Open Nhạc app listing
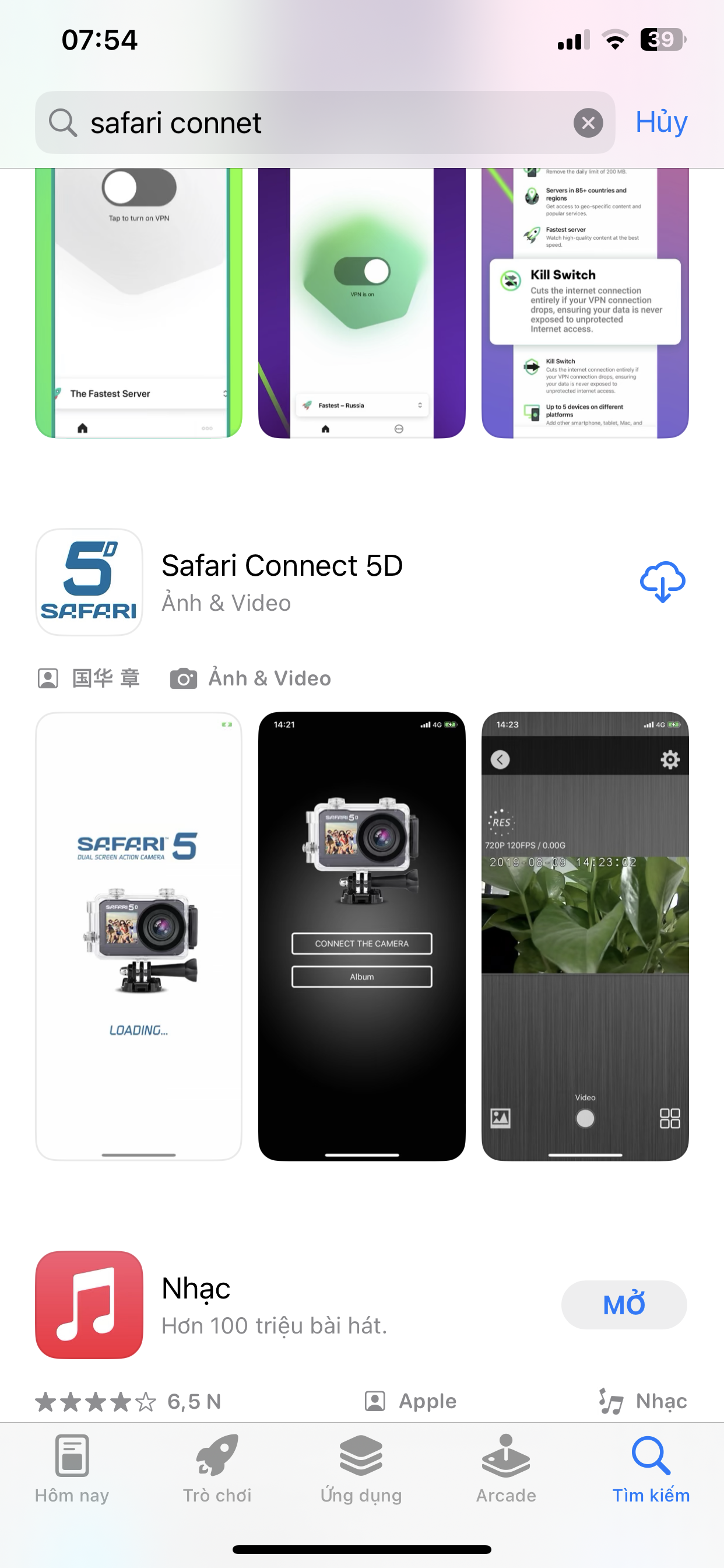This screenshot has height=1568, width=724. click(x=274, y=1304)
